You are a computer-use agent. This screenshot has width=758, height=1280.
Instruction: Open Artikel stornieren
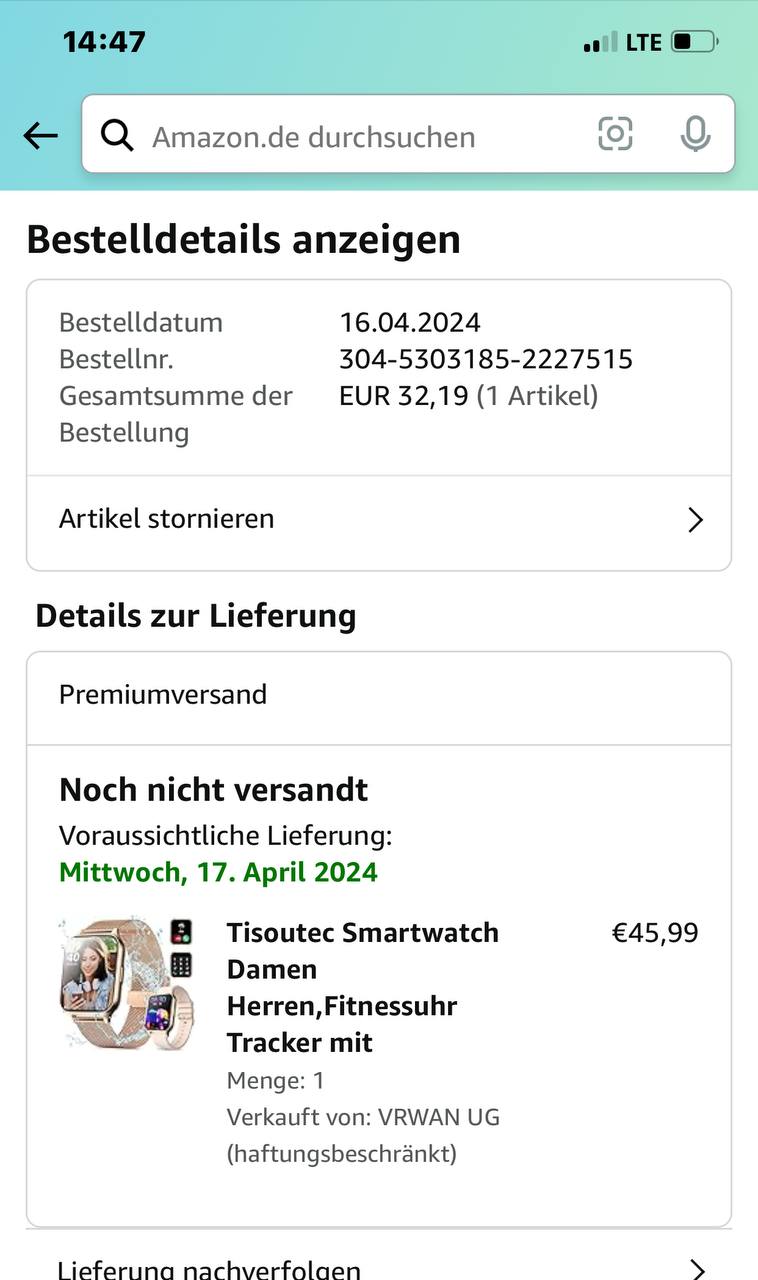(379, 519)
